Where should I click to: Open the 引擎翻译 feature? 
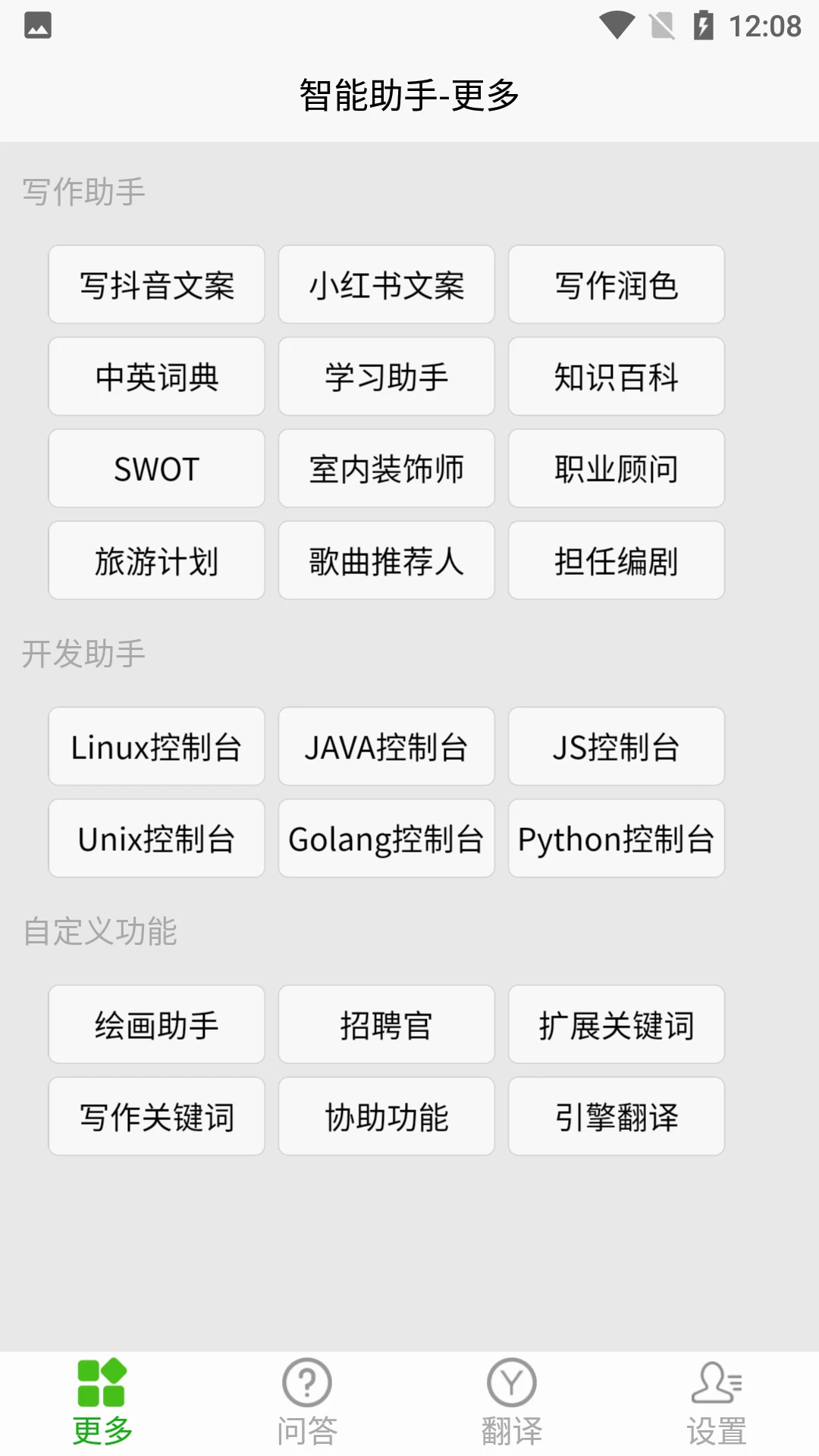(x=617, y=1116)
